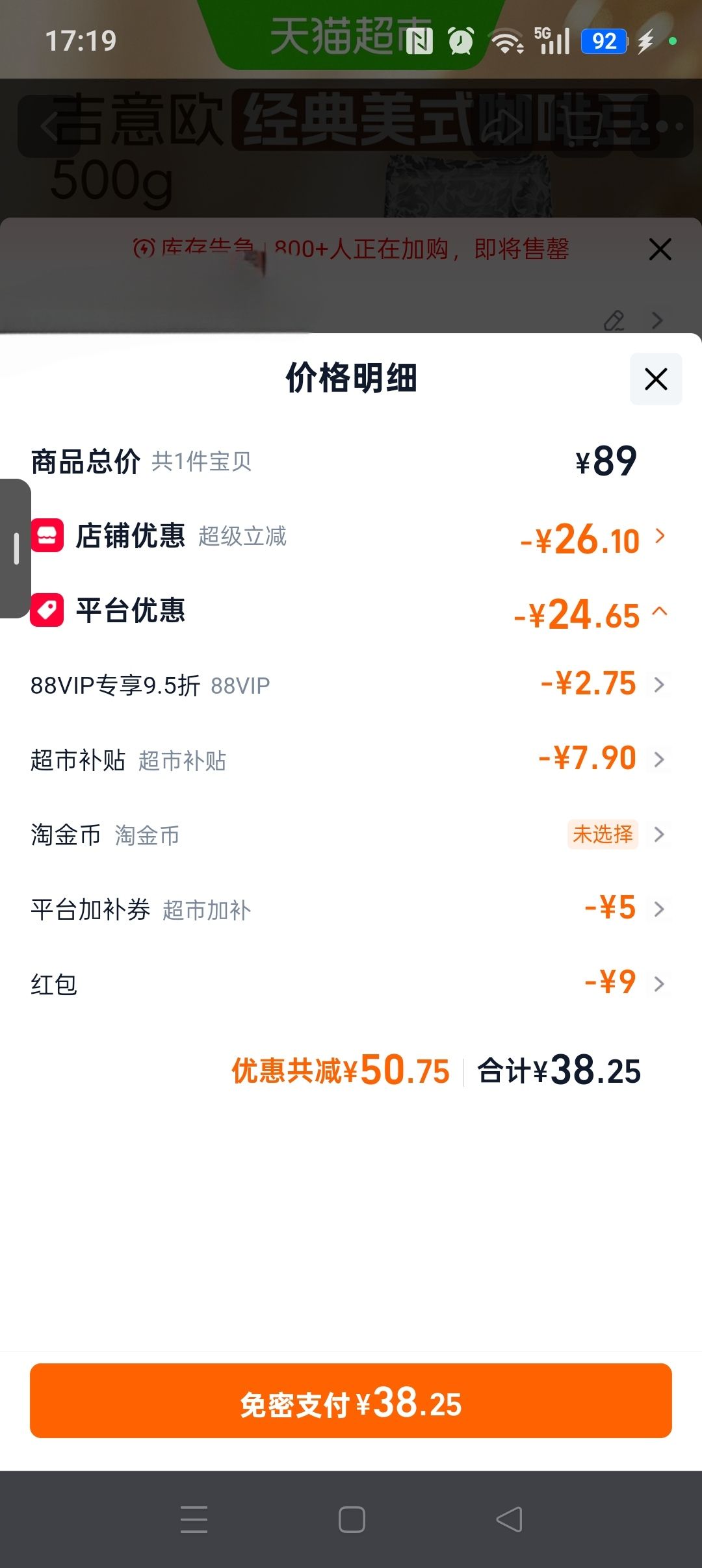Open the 超市补贴 subsidy row
The width and height of the screenshot is (702, 1568).
point(351,760)
